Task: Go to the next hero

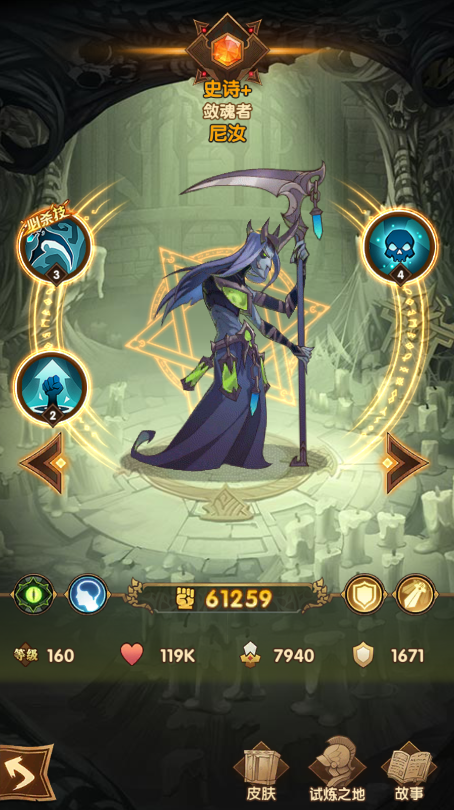Action: tap(406, 463)
